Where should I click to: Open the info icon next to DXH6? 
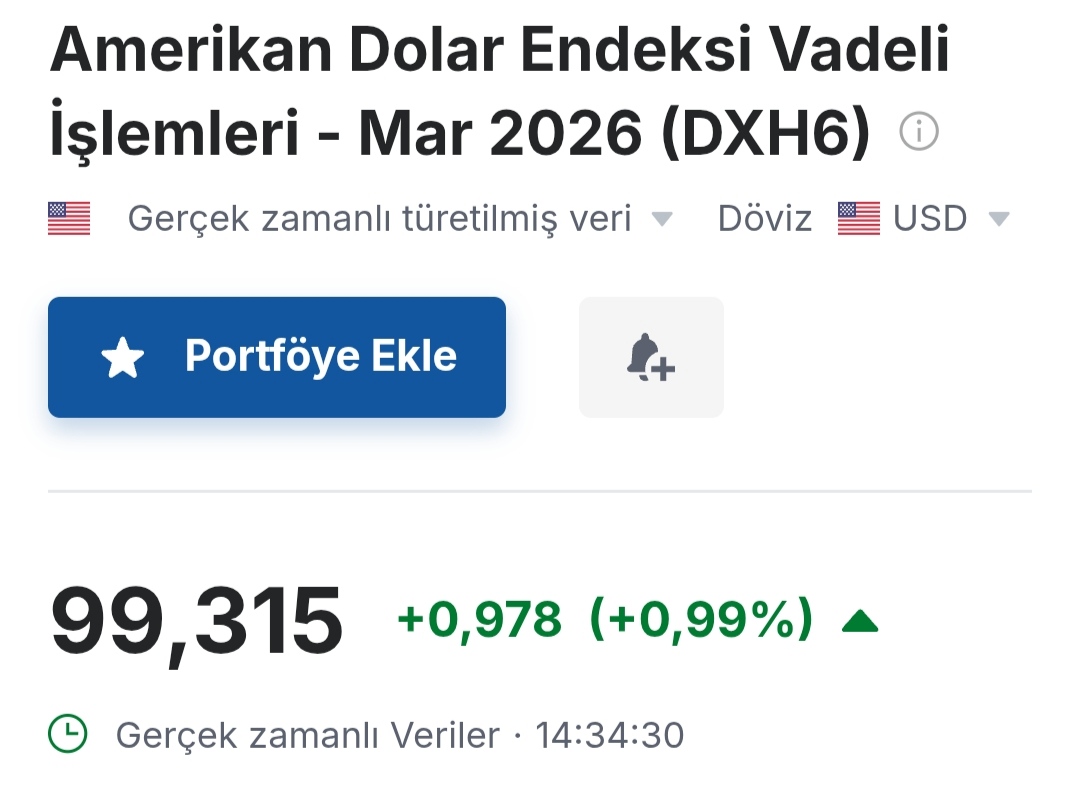(918, 131)
